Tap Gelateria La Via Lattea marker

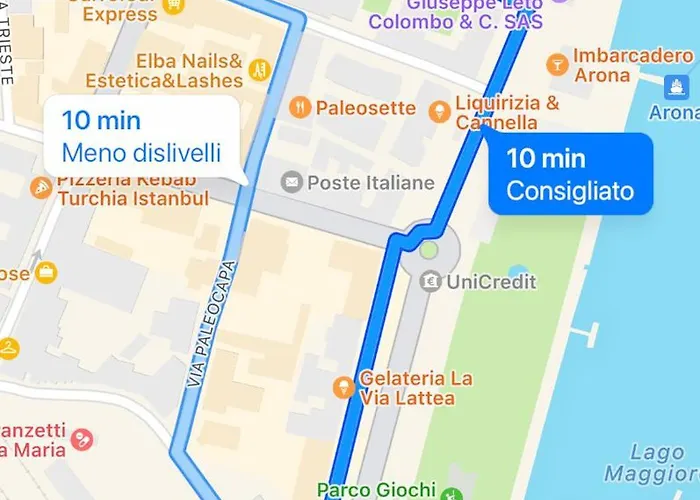coord(343,386)
